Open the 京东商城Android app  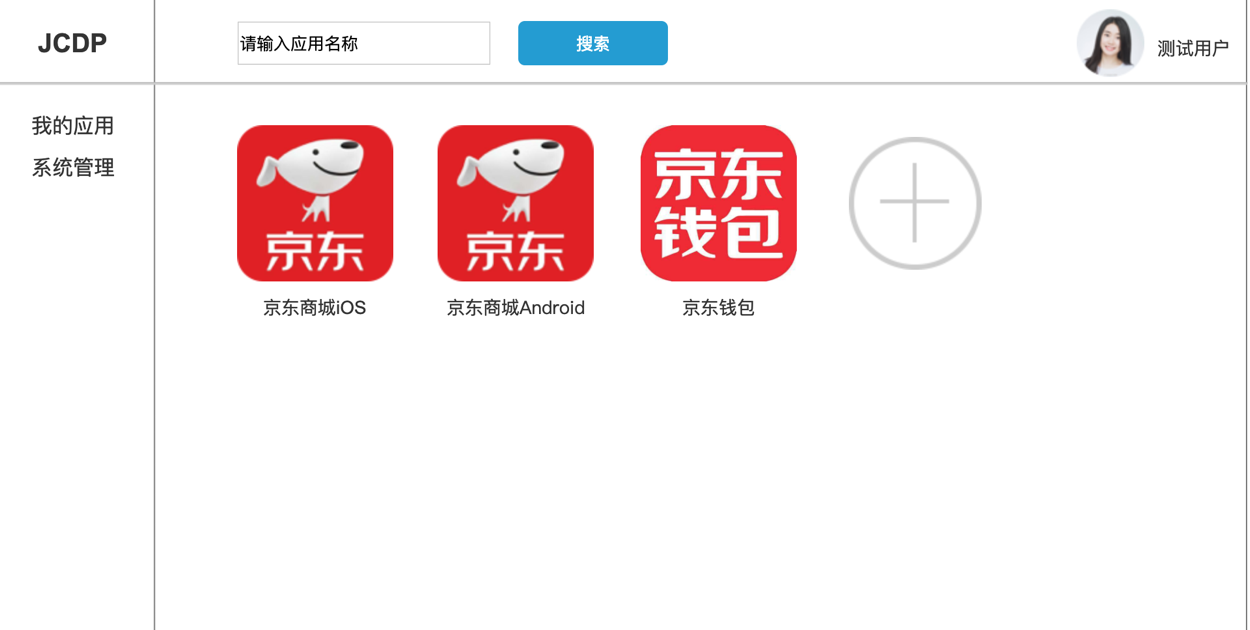[515, 203]
